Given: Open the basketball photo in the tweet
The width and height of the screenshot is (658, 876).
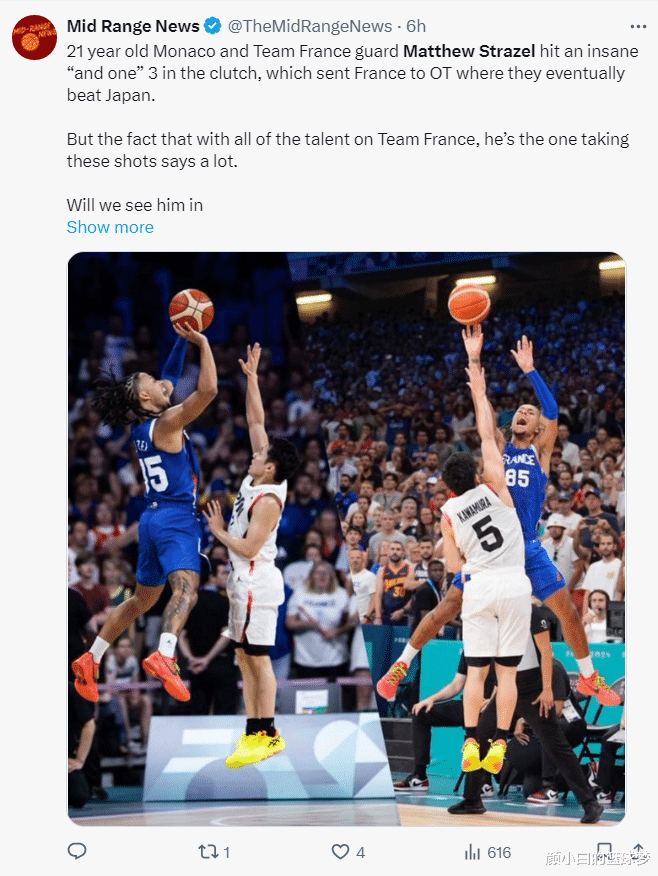Looking at the screenshot, I should coord(346,538).
